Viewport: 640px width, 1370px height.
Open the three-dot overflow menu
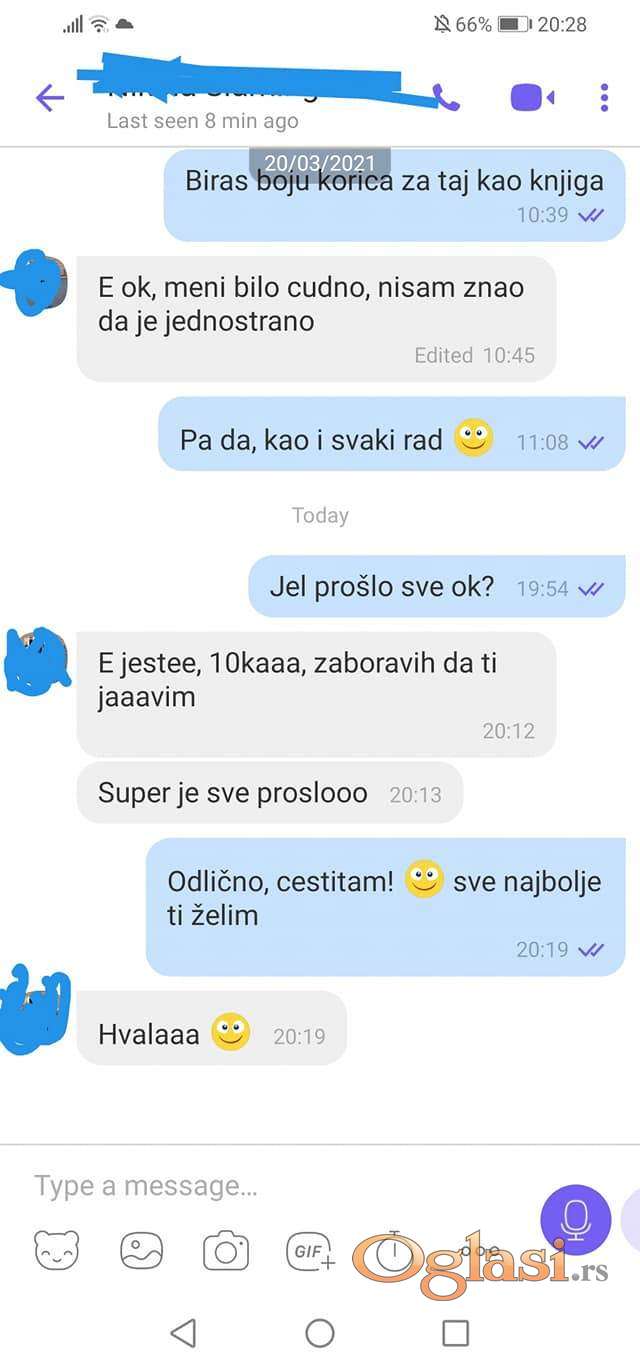(604, 97)
